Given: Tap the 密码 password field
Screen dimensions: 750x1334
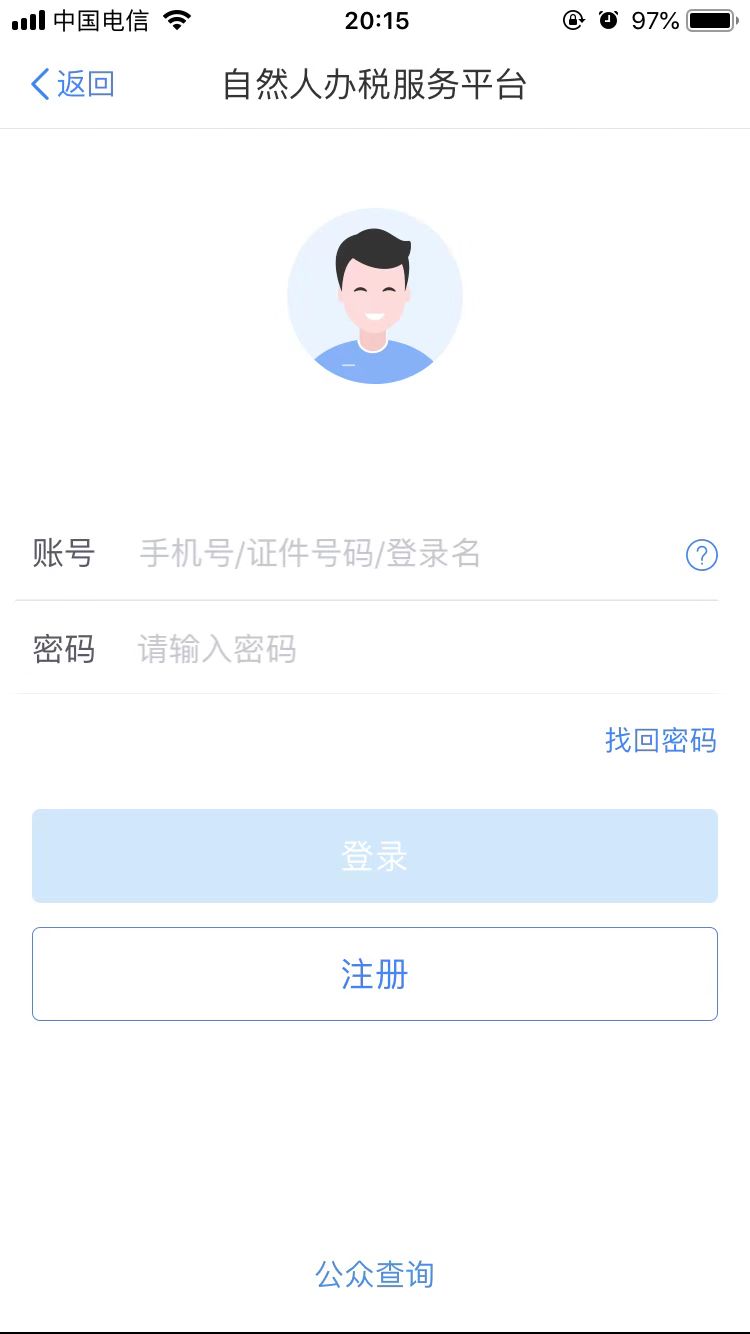Looking at the screenshot, I should point(400,650).
